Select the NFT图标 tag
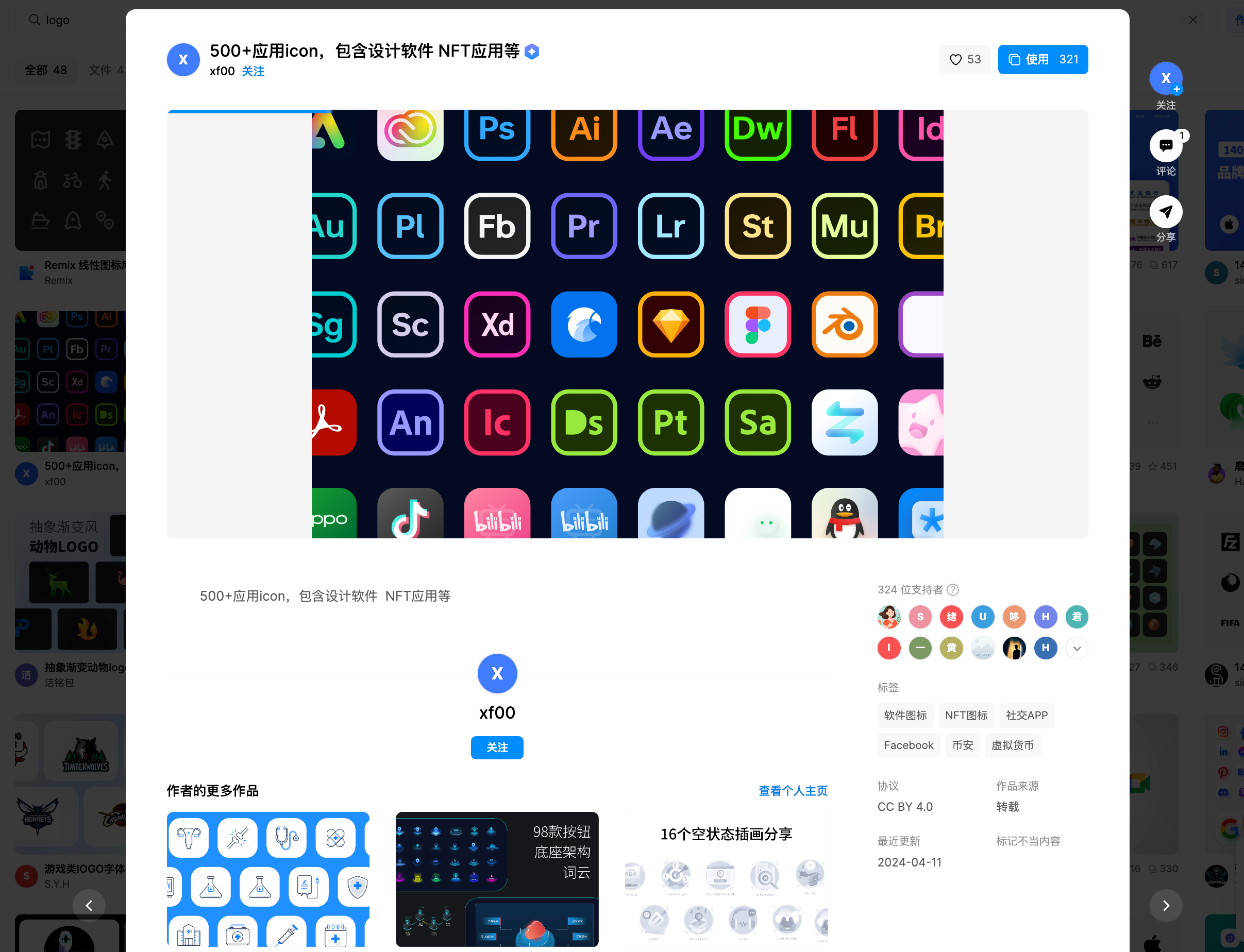This screenshot has height=952, width=1244. pyautogui.click(x=966, y=716)
